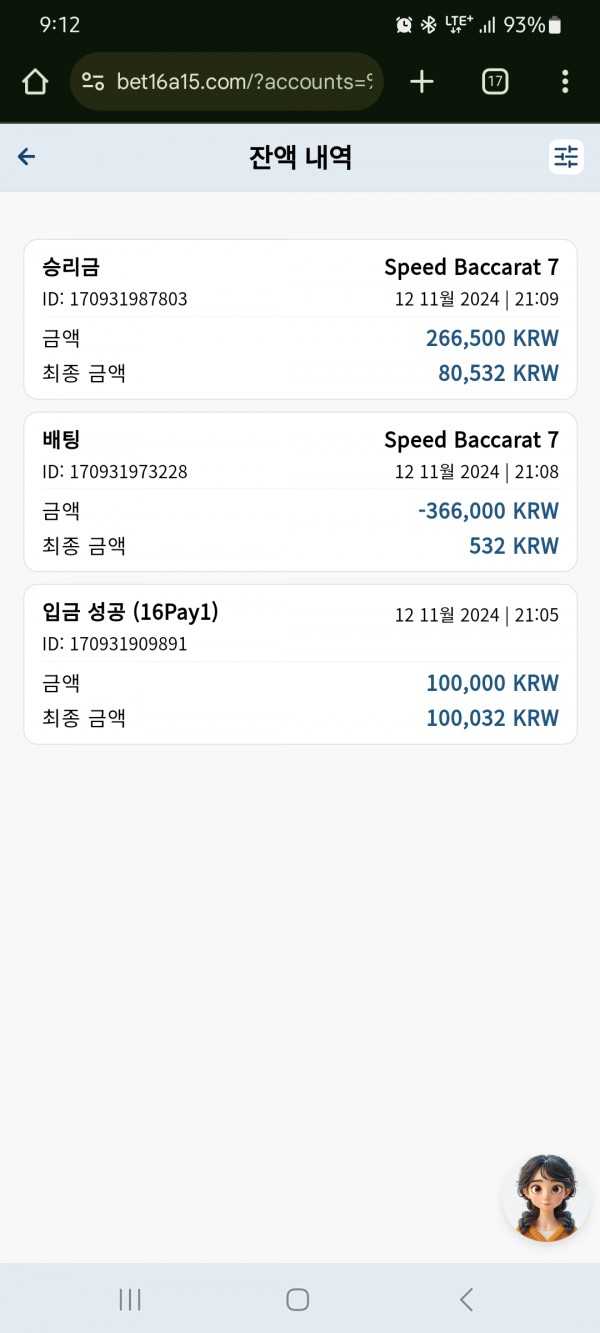
Task: Tap the bet16a15.com address bar
Action: (227, 82)
